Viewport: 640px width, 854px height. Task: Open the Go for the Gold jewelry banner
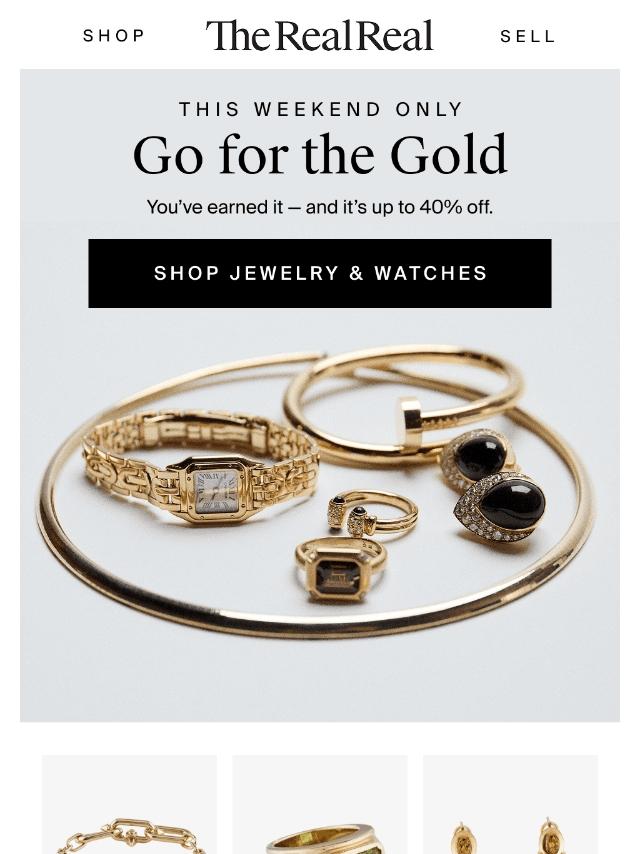(x=320, y=500)
